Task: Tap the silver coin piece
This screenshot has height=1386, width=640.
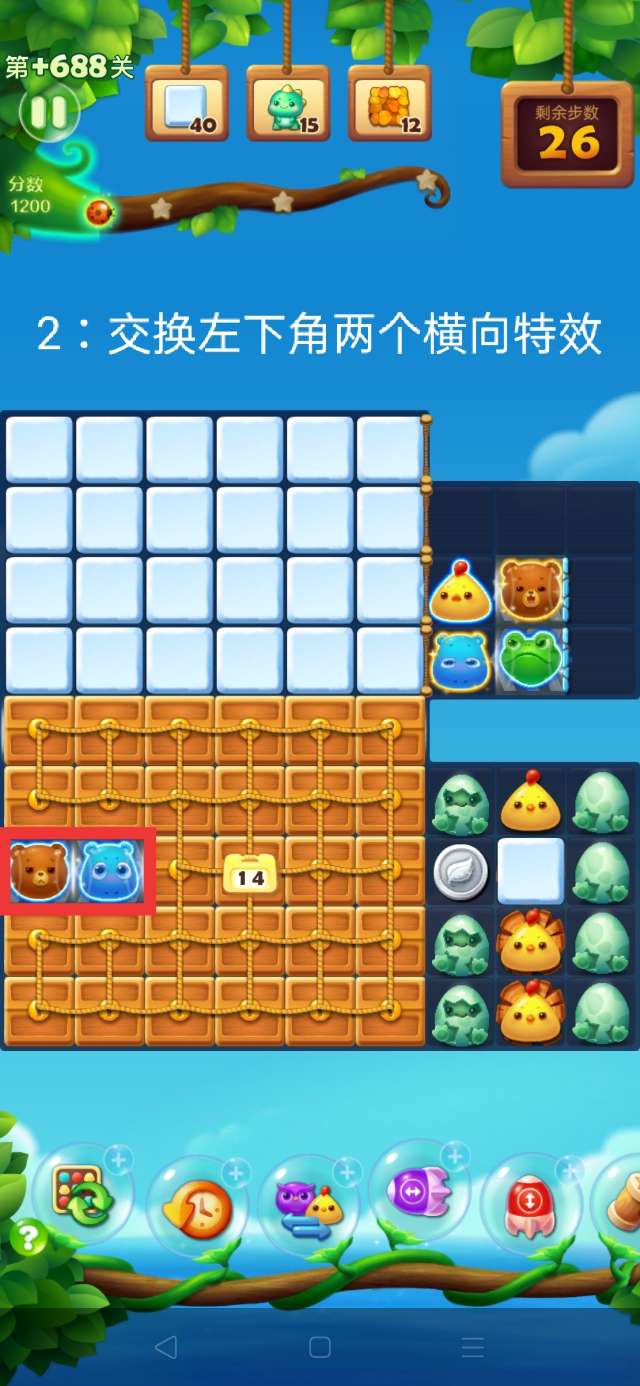Action: point(460,872)
